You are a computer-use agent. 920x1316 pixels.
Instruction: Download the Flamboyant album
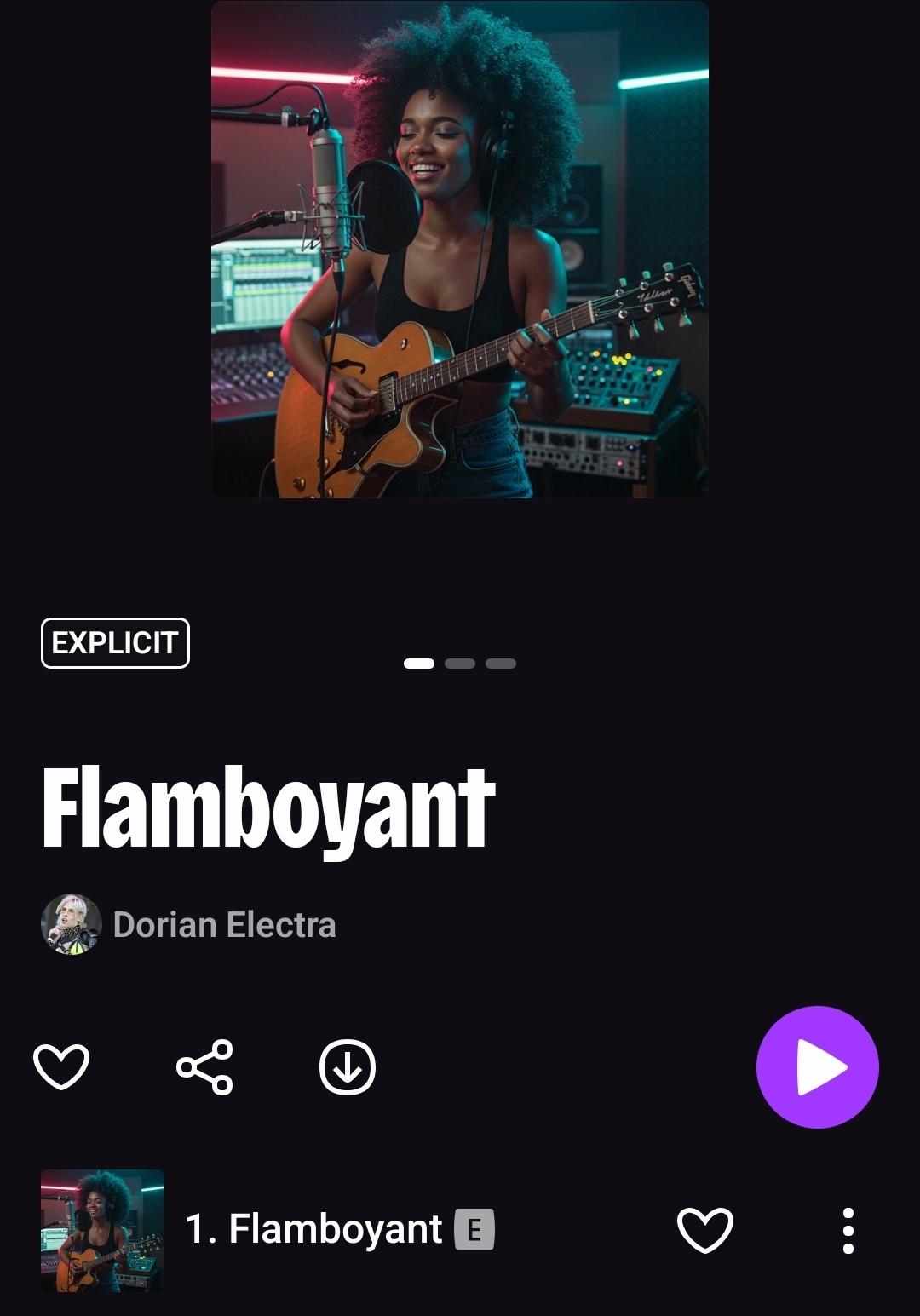[x=348, y=1066]
